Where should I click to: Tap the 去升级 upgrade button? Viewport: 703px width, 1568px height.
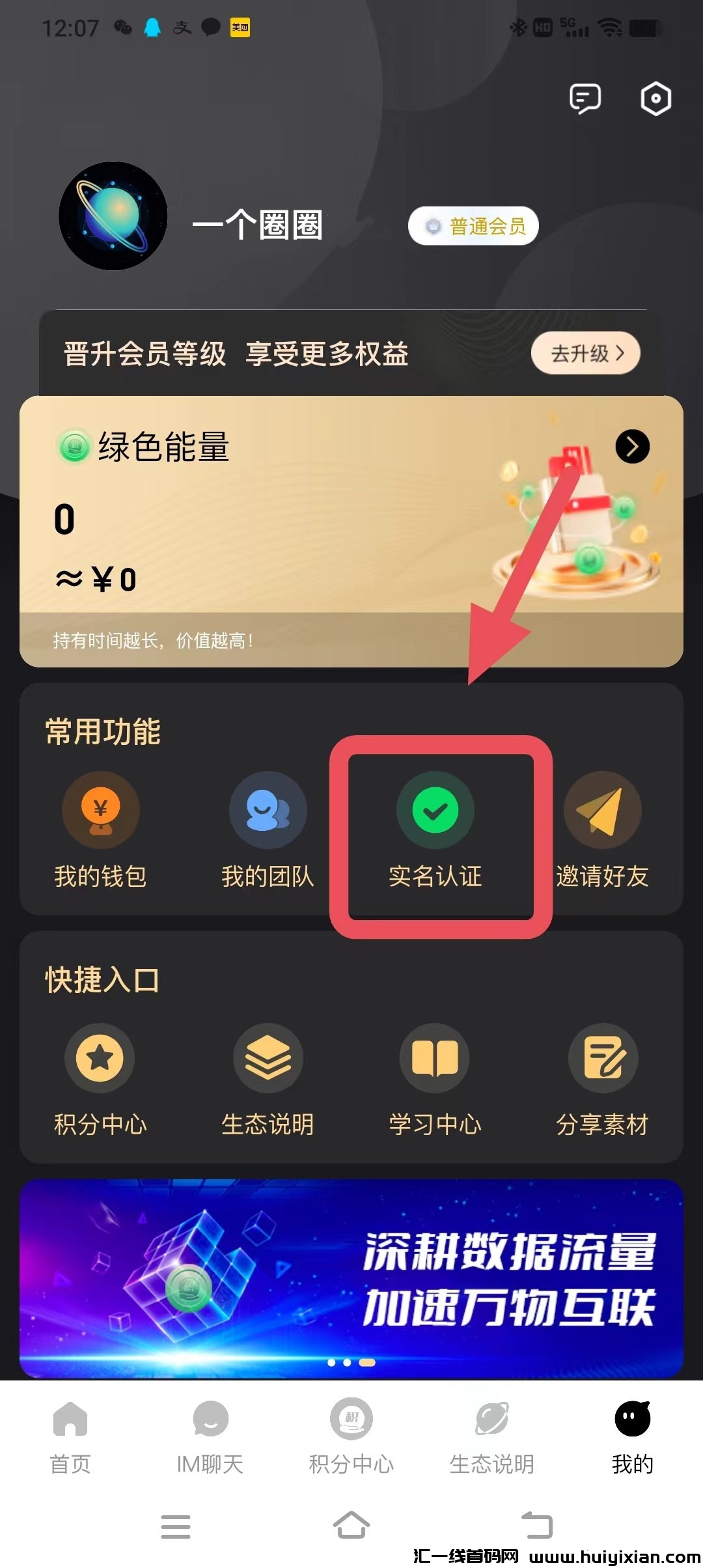586,354
